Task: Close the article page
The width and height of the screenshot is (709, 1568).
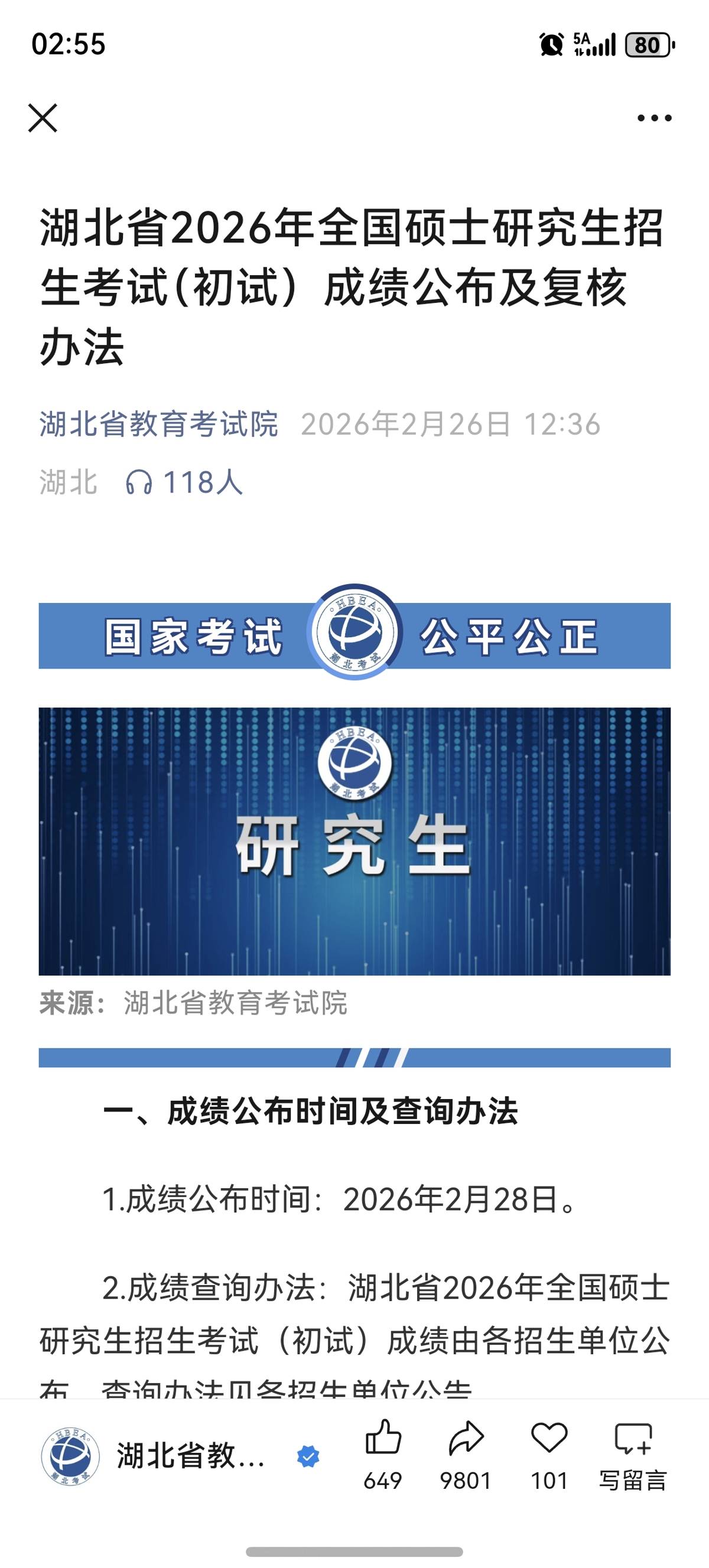Action: 43,118
